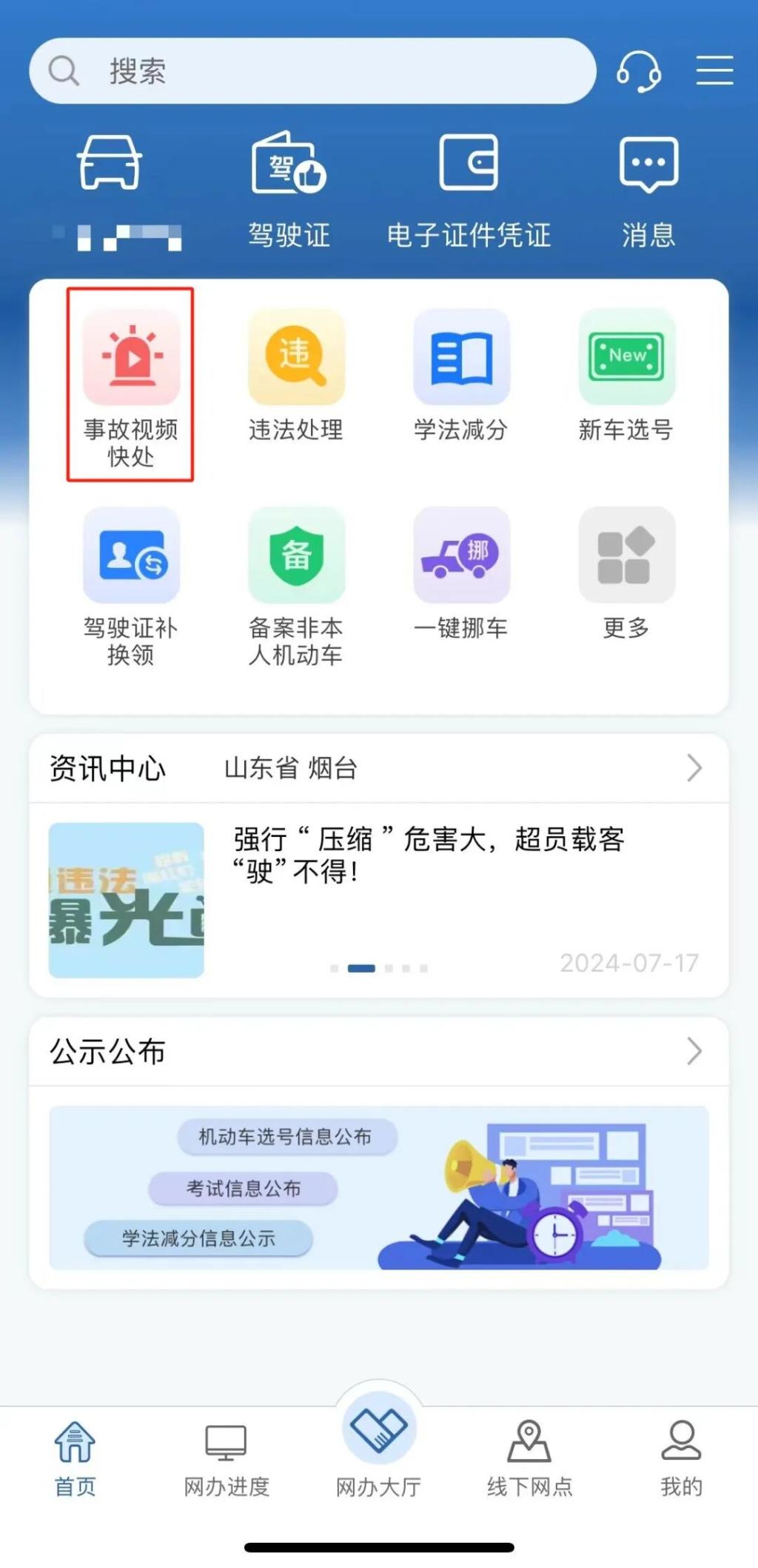The width and height of the screenshot is (758, 1568).
Task: View the 驾驶证 driver license card
Action: pos(287,187)
